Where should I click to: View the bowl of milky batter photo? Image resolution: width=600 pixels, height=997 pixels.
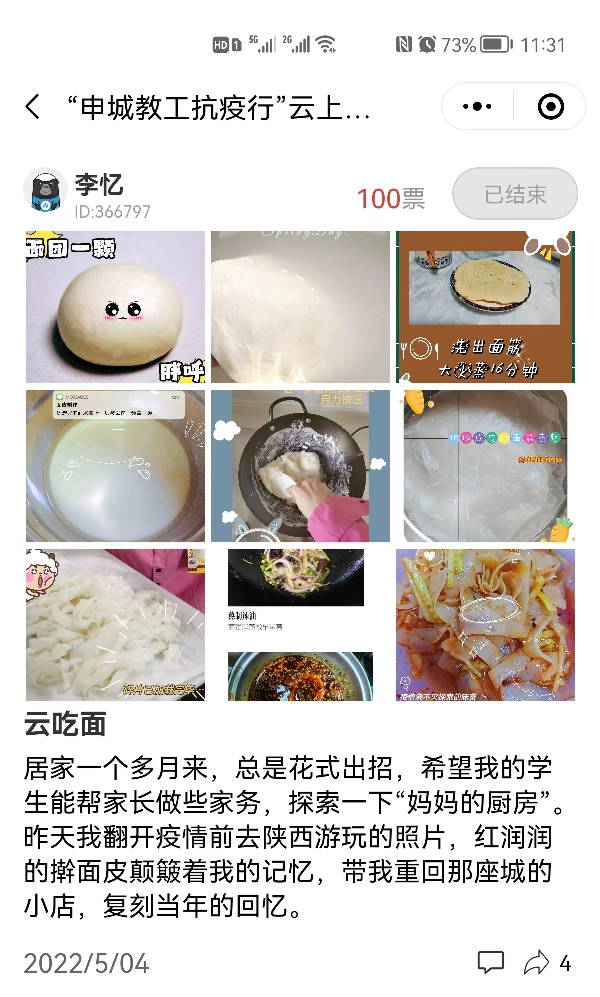tap(115, 466)
